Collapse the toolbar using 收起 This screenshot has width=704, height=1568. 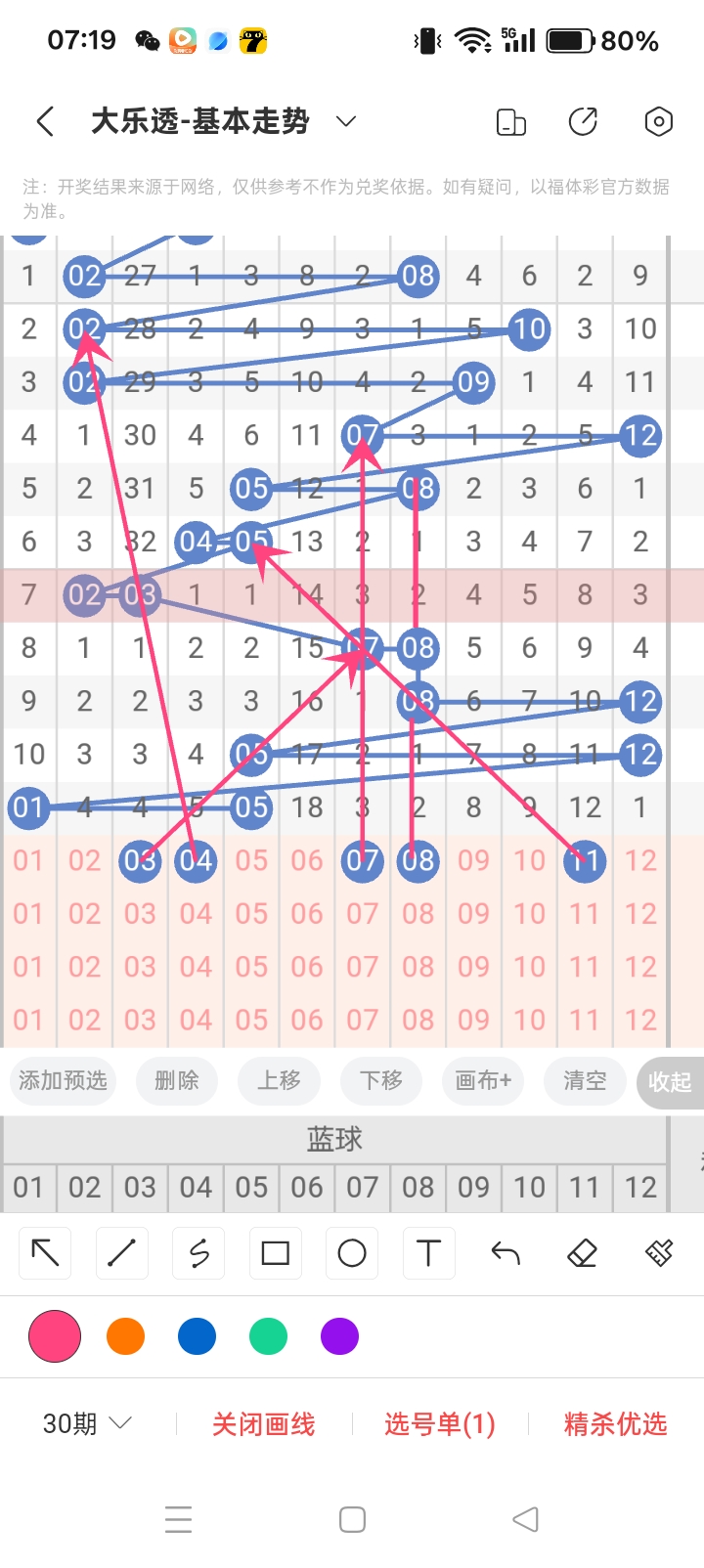point(670,1081)
